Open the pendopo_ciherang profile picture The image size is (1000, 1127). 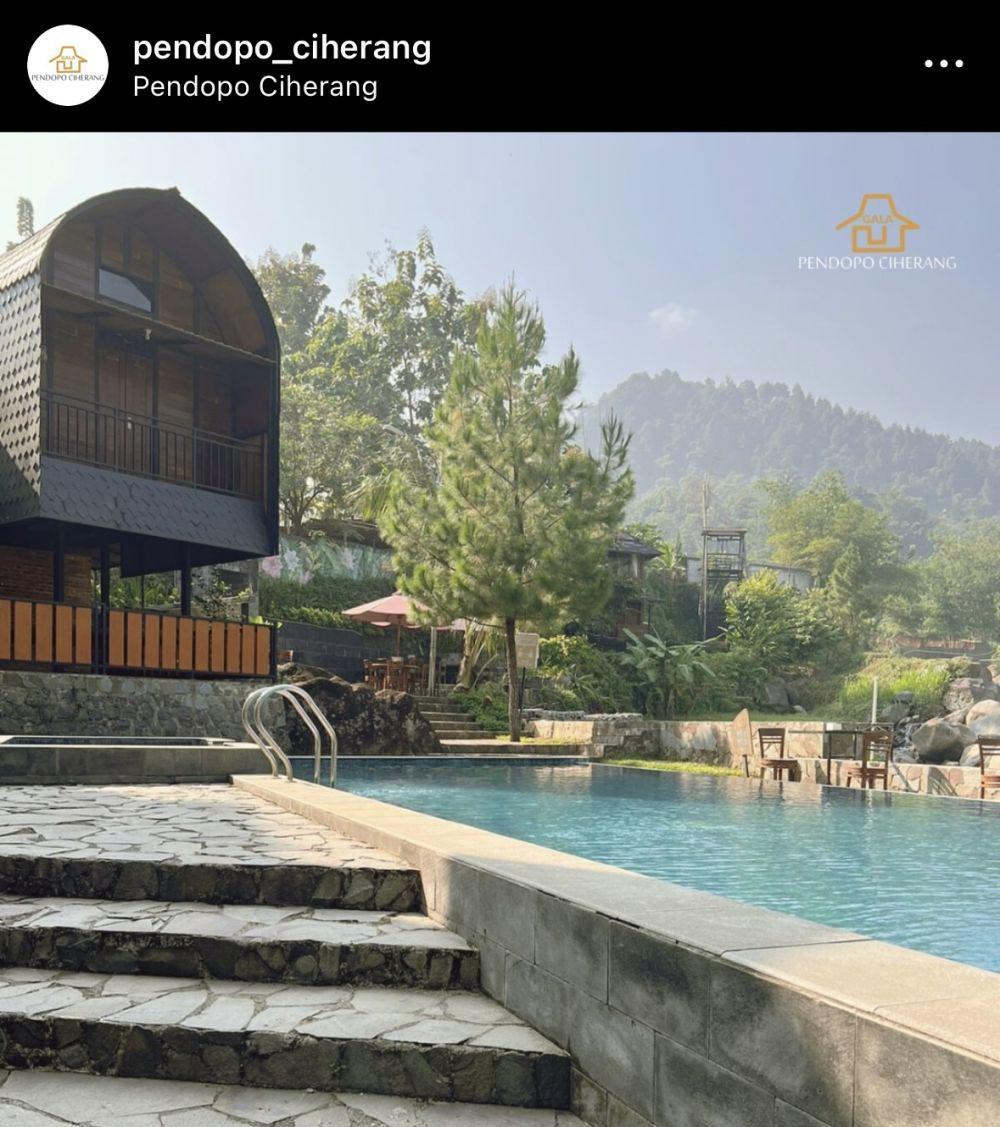coord(68,66)
